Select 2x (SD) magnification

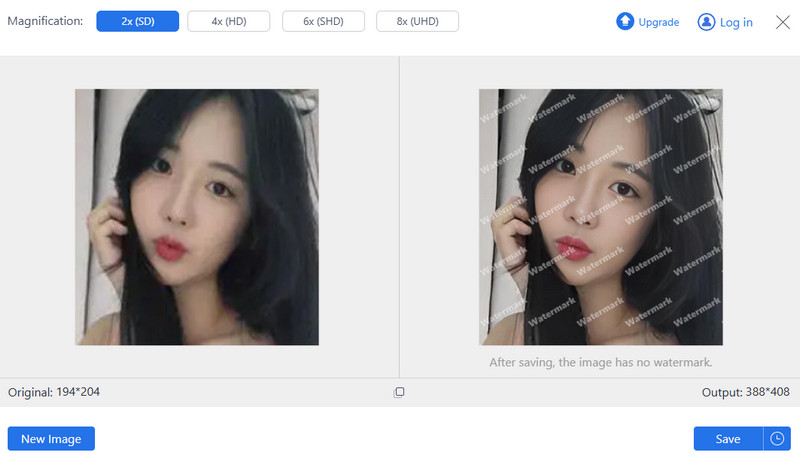[137, 21]
